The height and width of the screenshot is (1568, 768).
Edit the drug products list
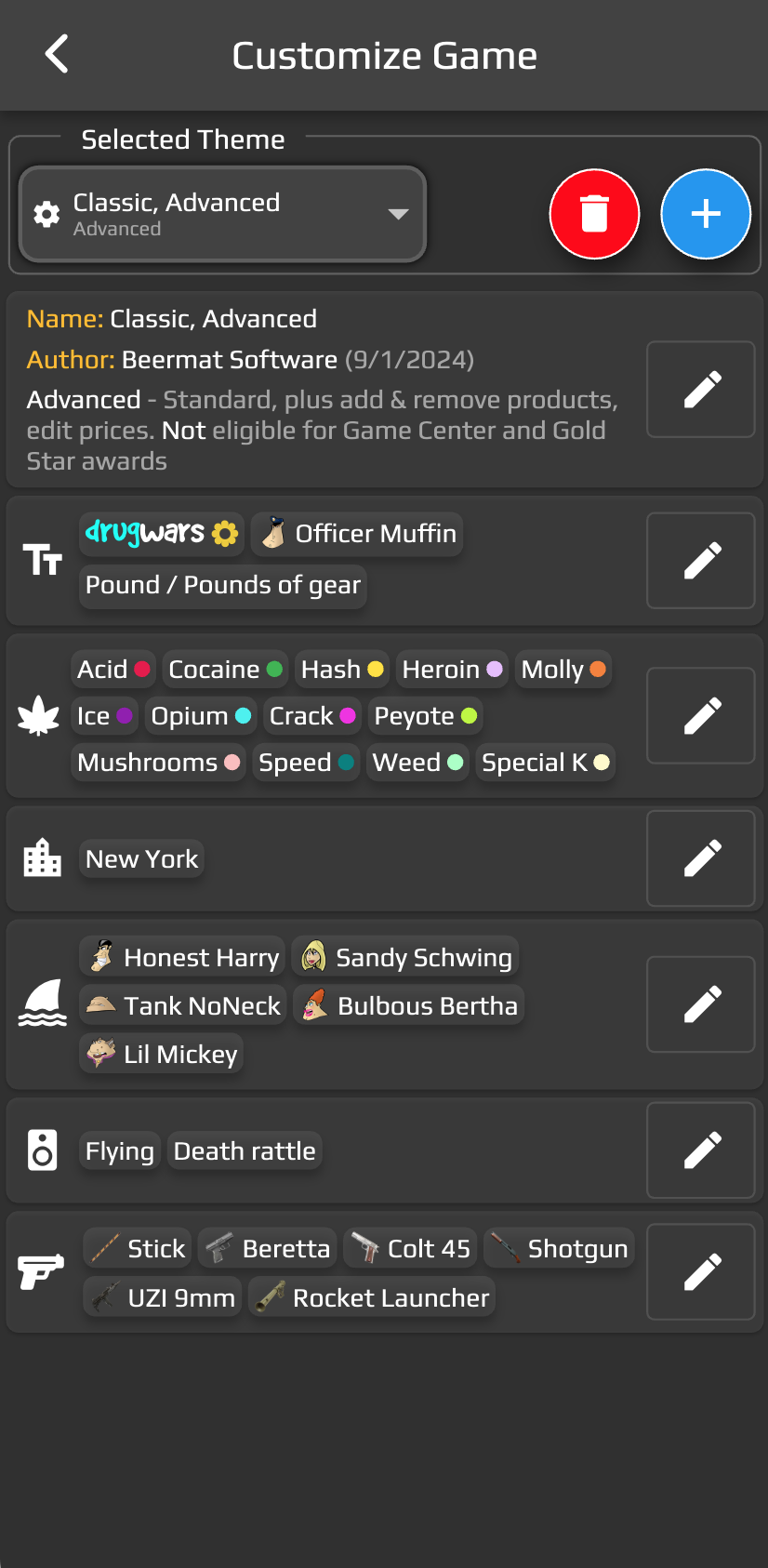click(x=700, y=715)
